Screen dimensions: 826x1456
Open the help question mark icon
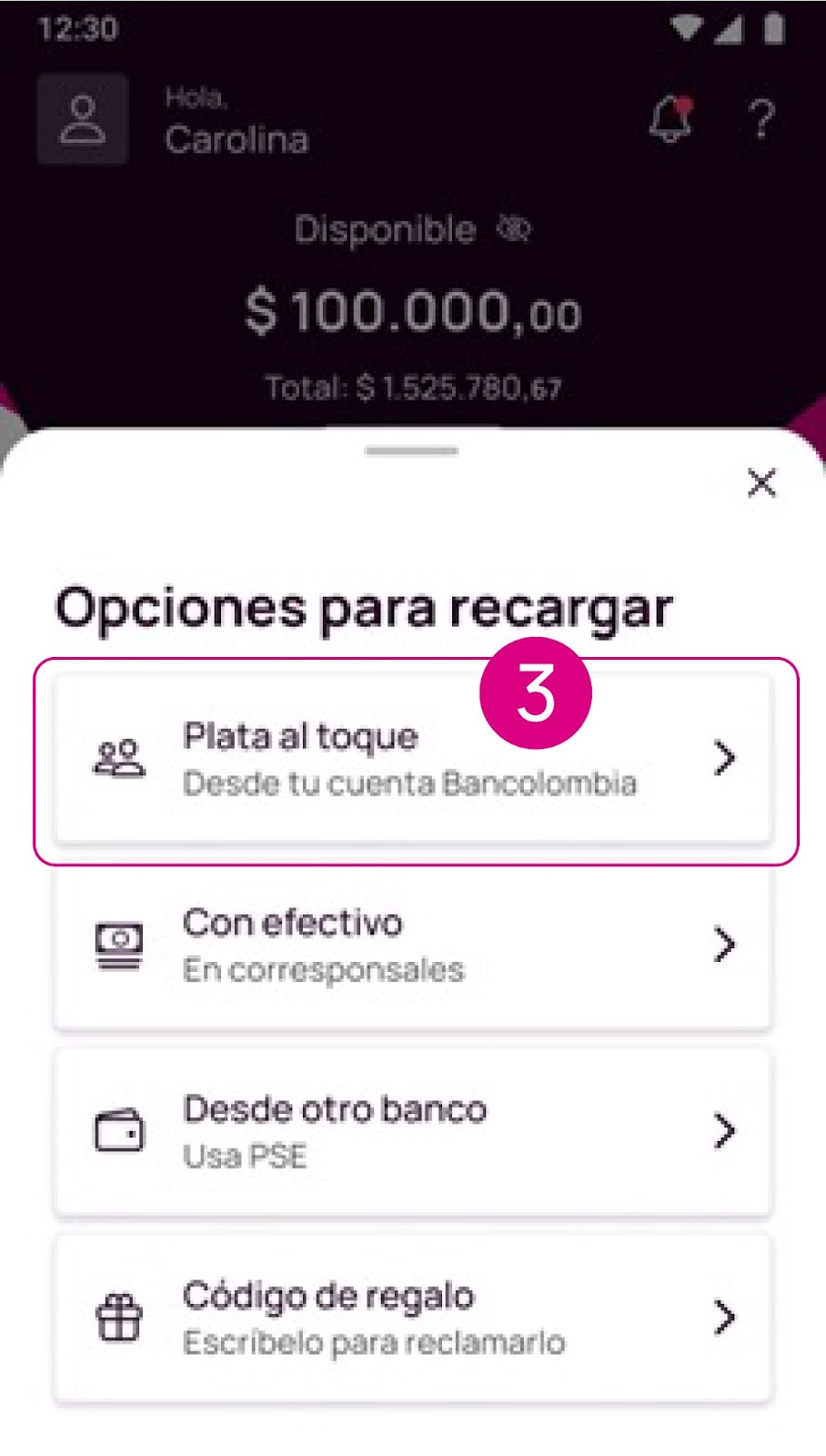[x=761, y=119]
